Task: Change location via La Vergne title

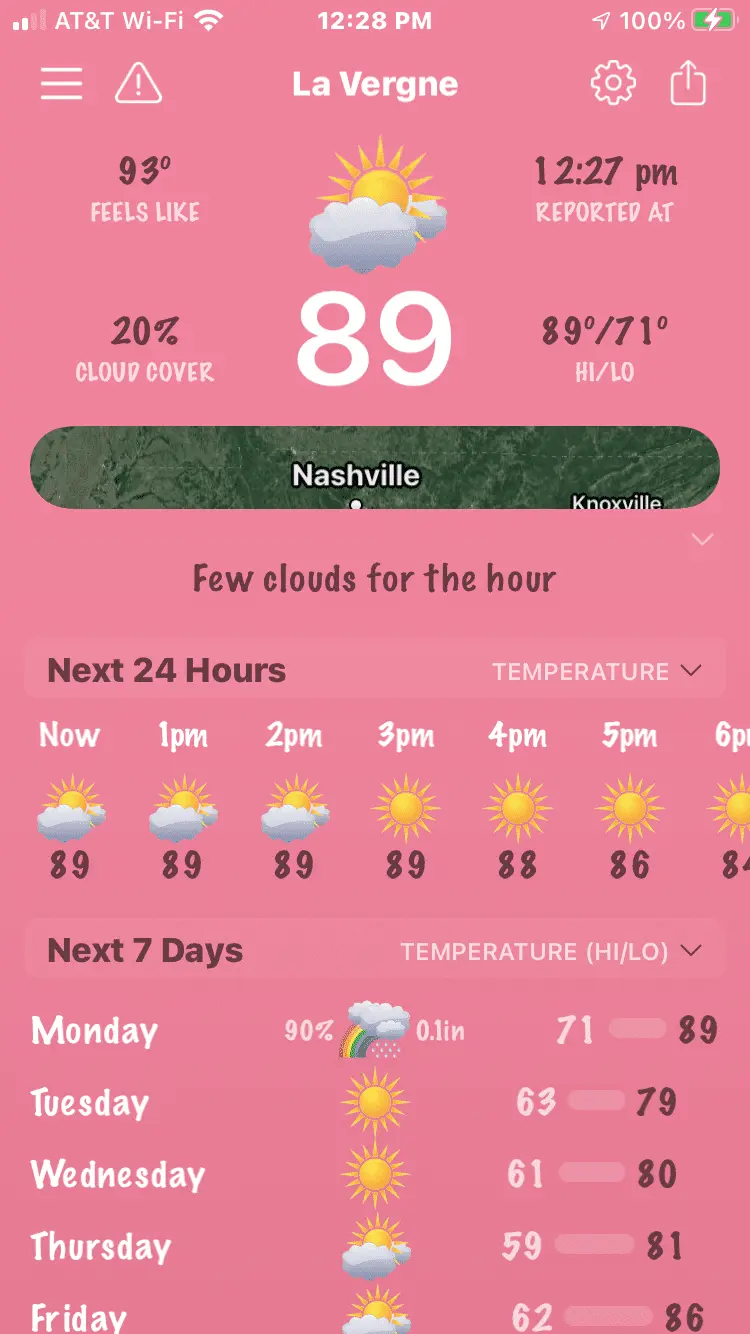Action: click(x=375, y=84)
